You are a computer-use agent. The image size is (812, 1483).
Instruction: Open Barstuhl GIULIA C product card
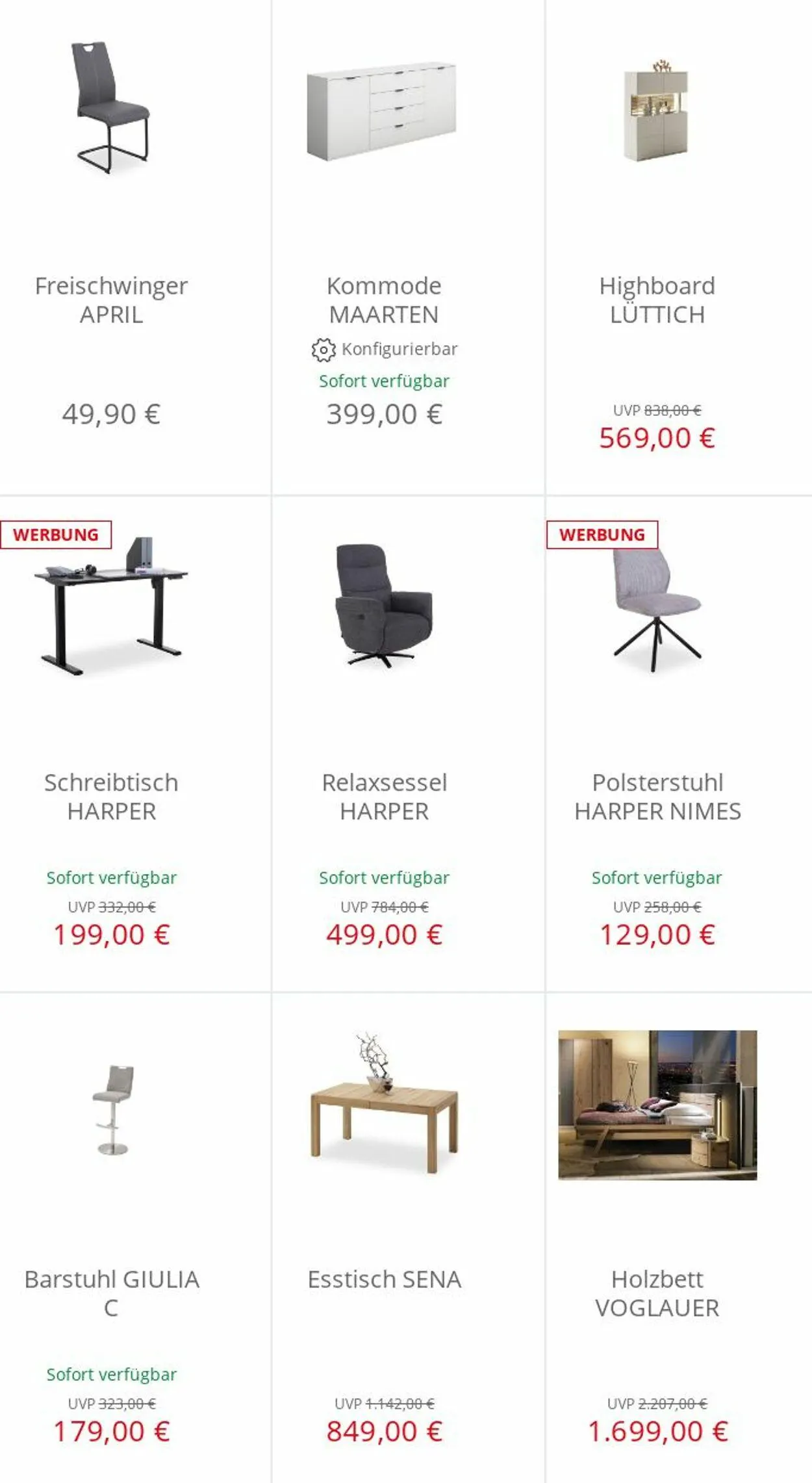[134, 1238]
